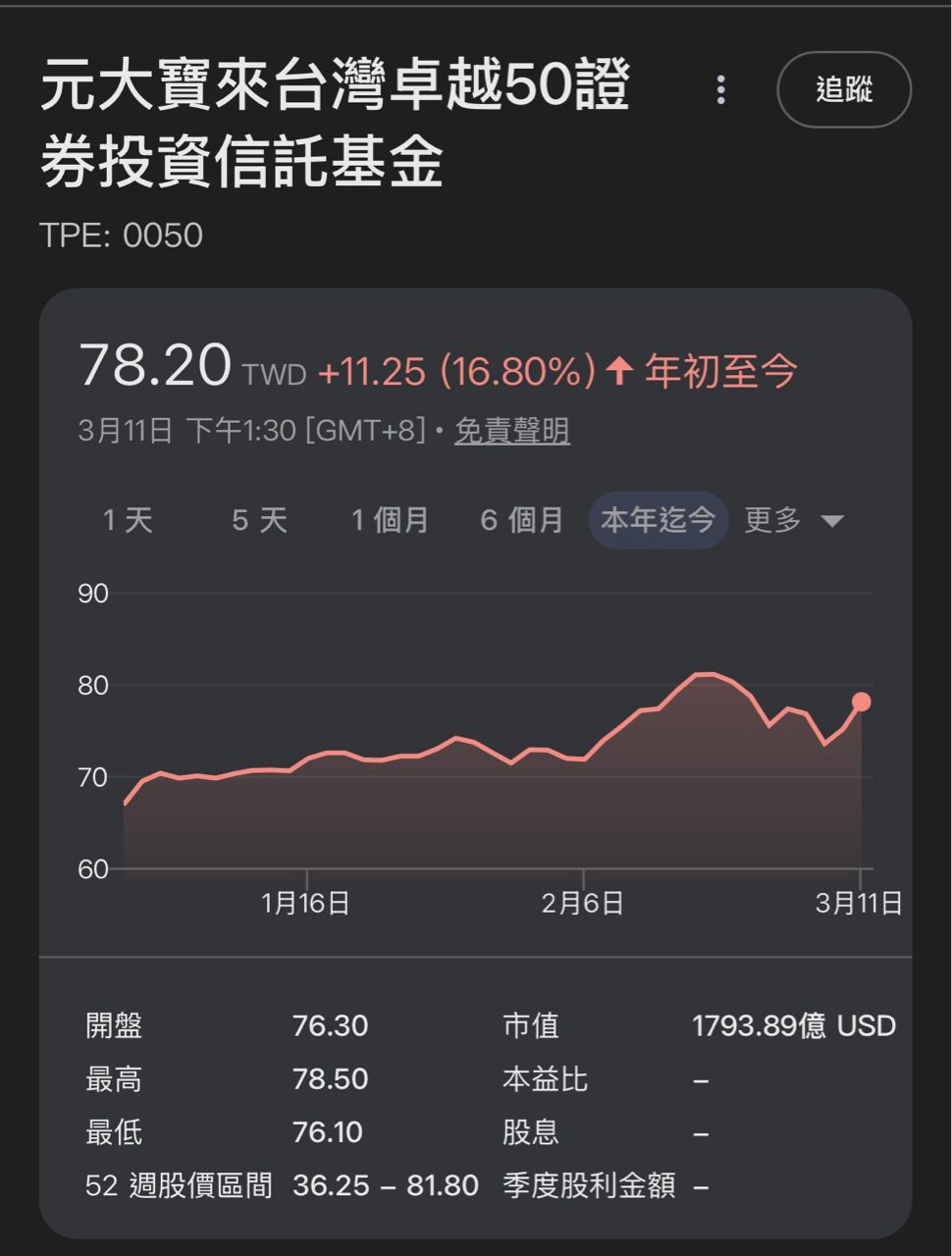Select the 5 天 time range
Screen dimensions: 952x1256
click(259, 520)
